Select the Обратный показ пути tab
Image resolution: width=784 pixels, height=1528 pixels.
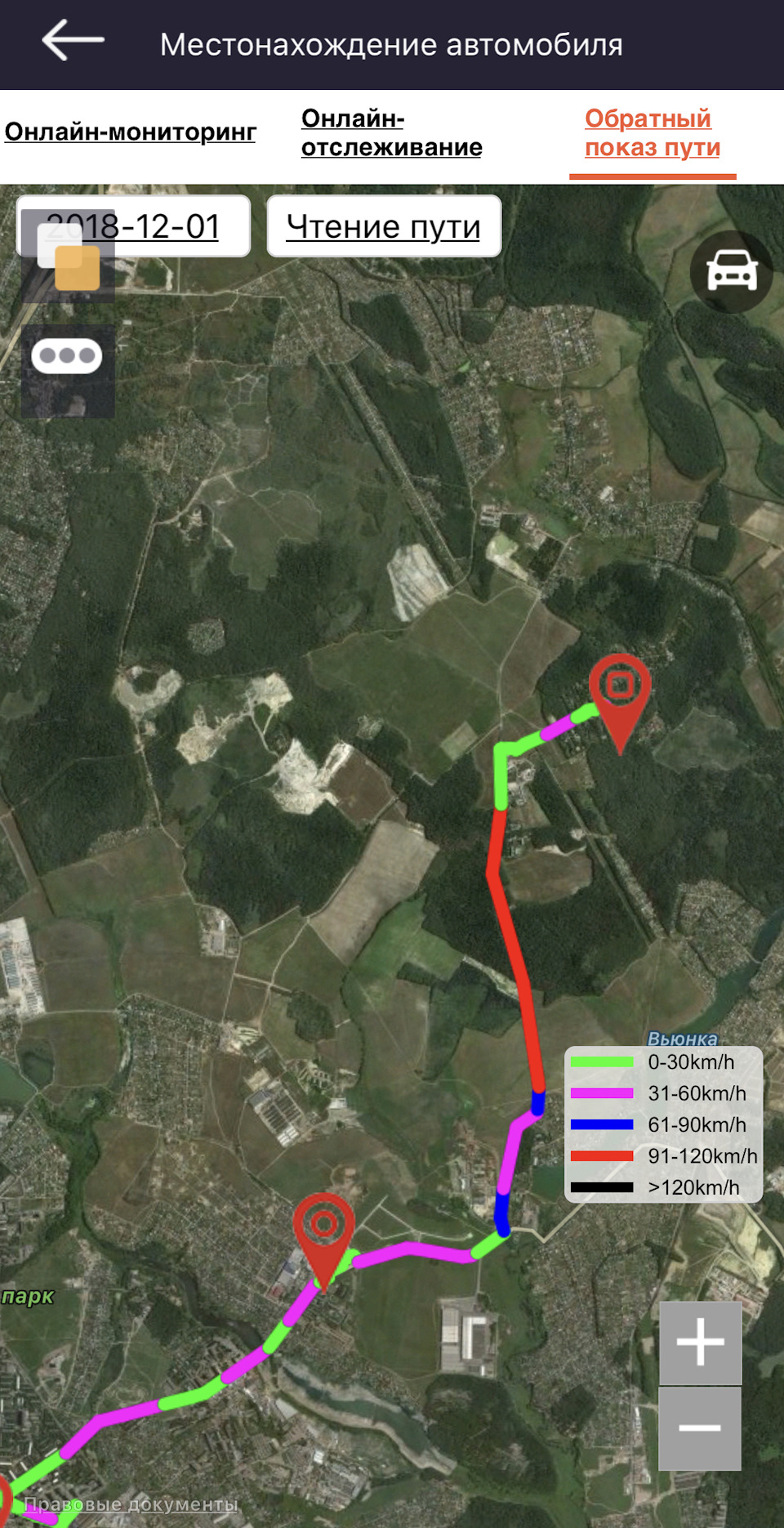652,133
